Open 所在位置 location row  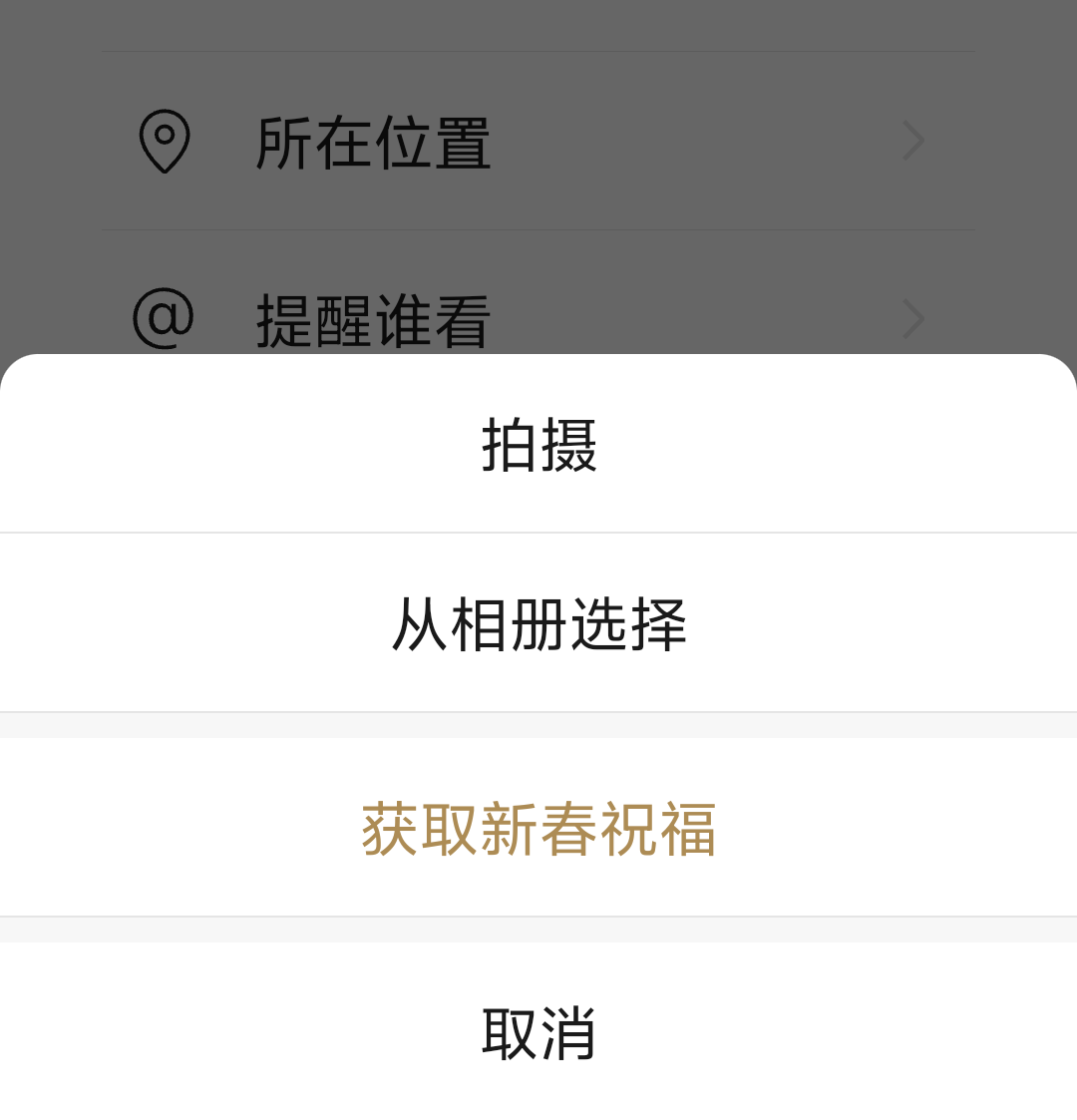pyautogui.click(x=538, y=141)
